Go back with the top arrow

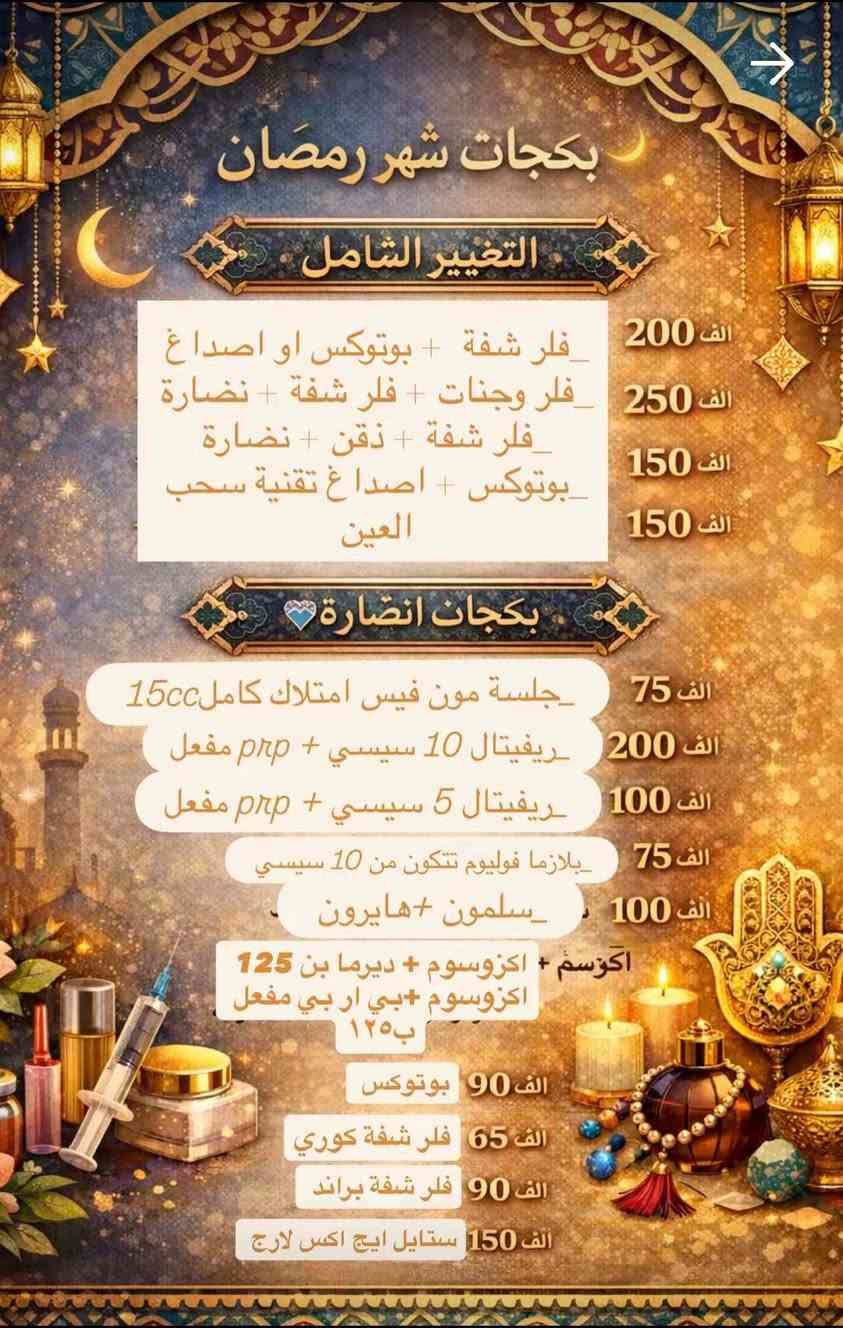pos(772,65)
